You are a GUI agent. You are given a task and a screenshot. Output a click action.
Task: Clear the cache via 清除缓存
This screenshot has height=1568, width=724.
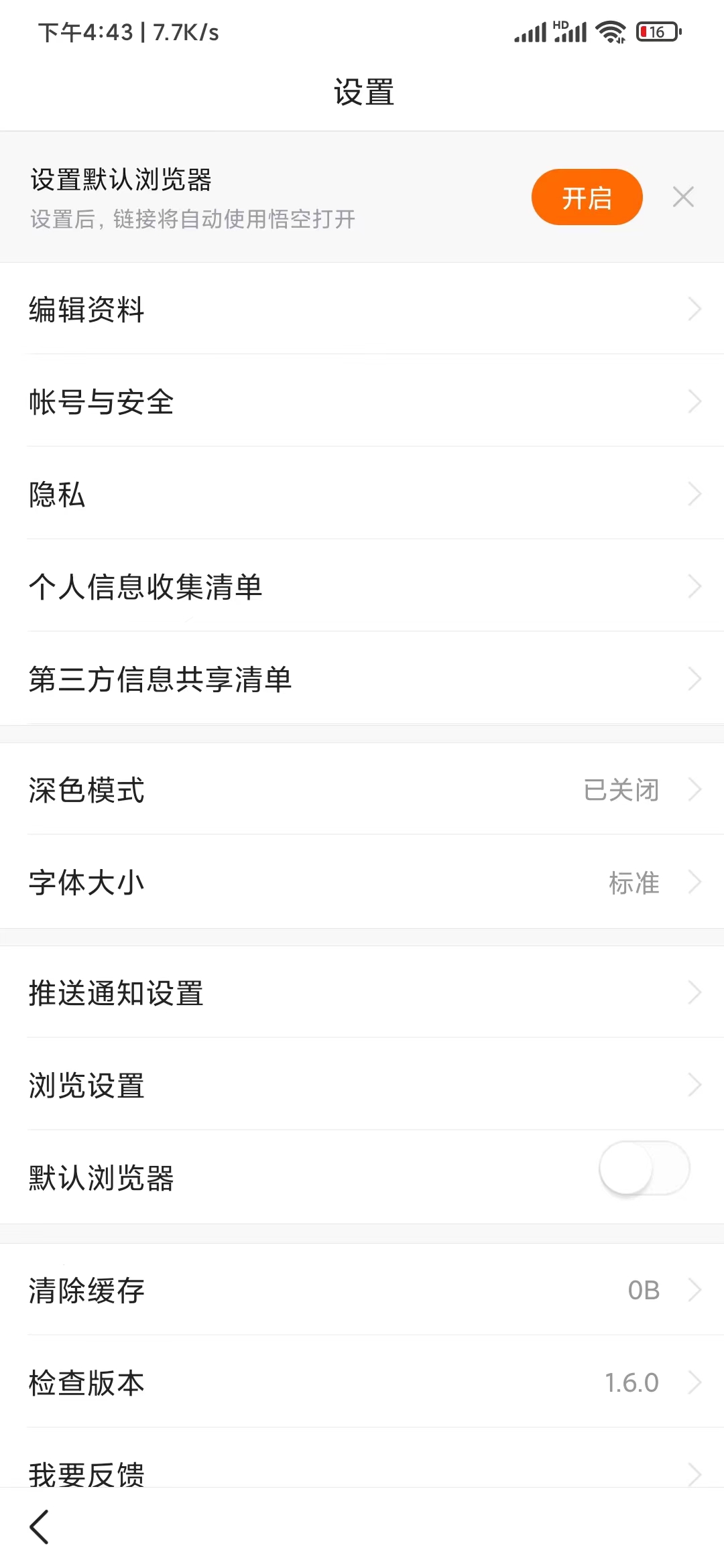[362, 1290]
